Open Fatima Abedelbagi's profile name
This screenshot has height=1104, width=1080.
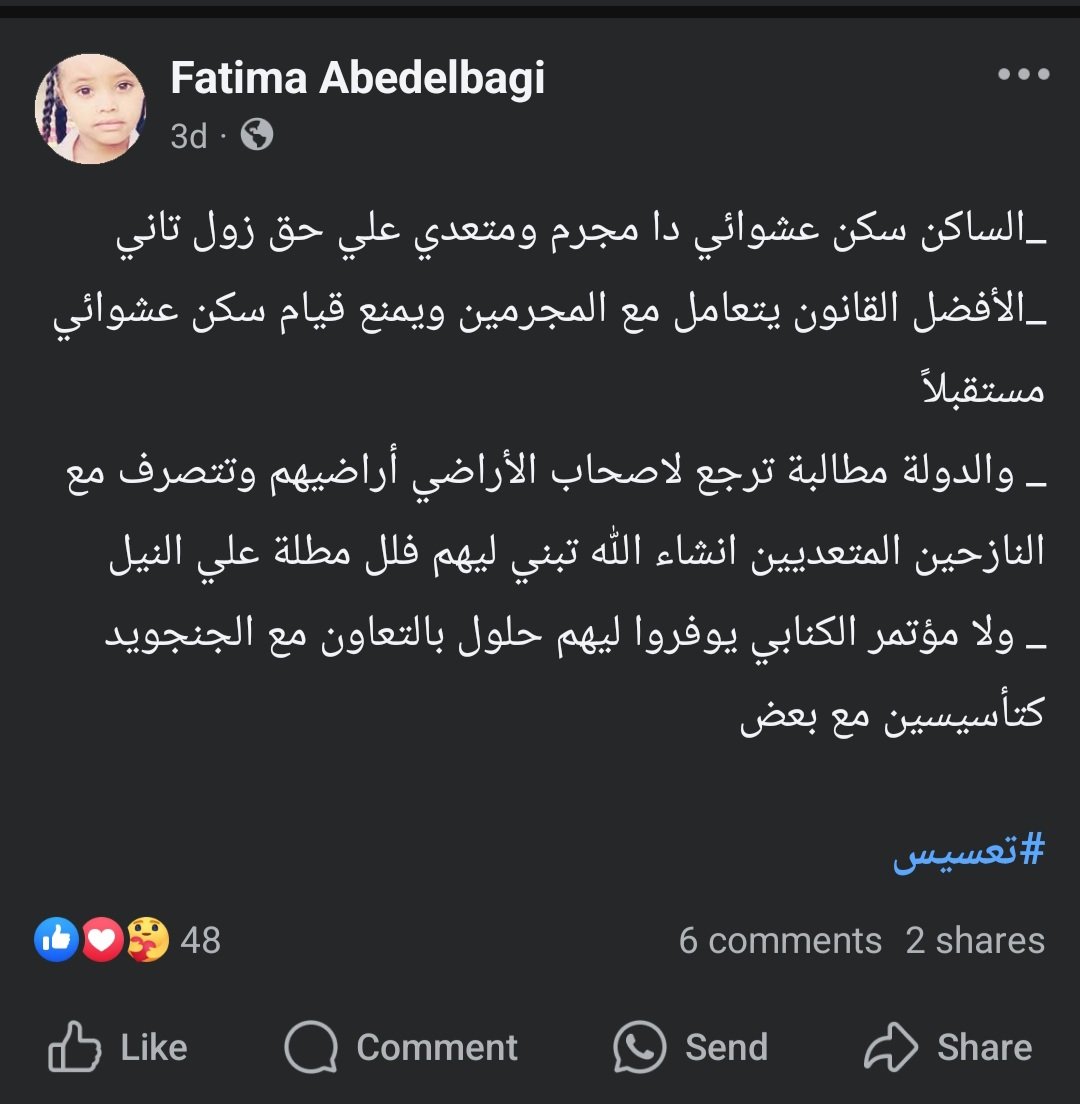[x=357, y=78]
